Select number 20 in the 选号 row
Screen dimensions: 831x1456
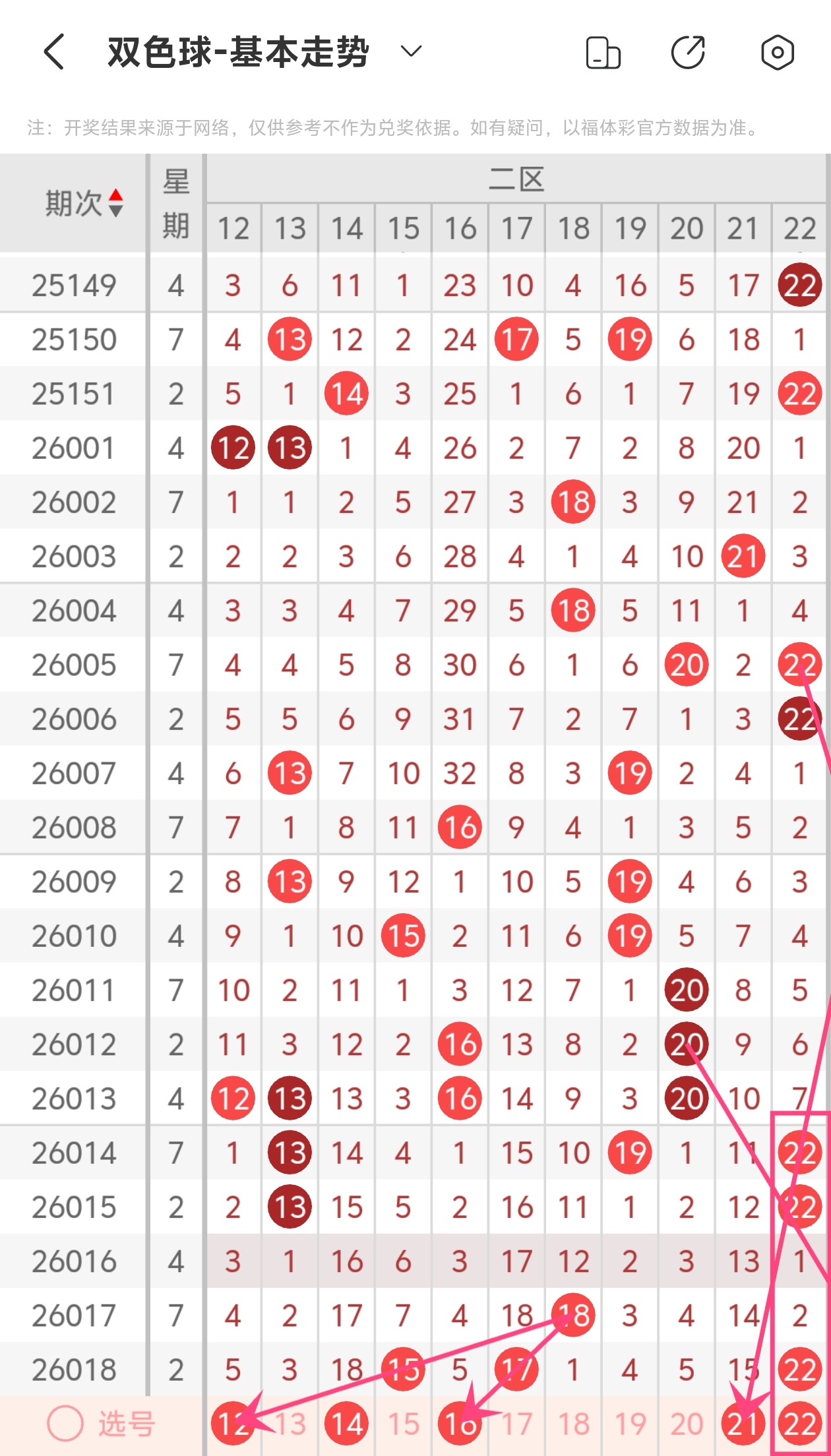pyautogui.click(x=687, y=1424)
